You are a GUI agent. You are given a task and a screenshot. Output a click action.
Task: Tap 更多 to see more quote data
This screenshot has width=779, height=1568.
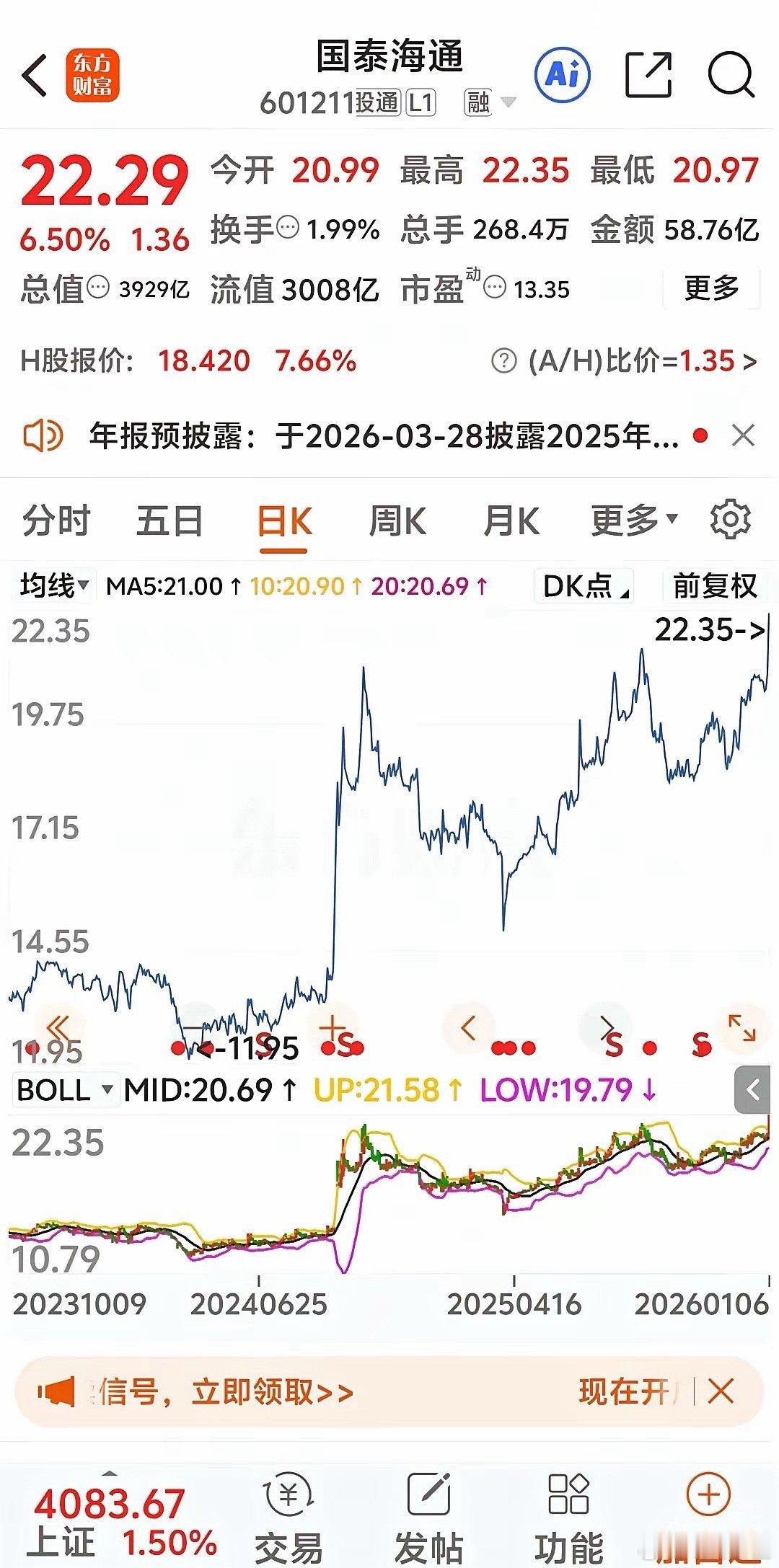point(711,288)
